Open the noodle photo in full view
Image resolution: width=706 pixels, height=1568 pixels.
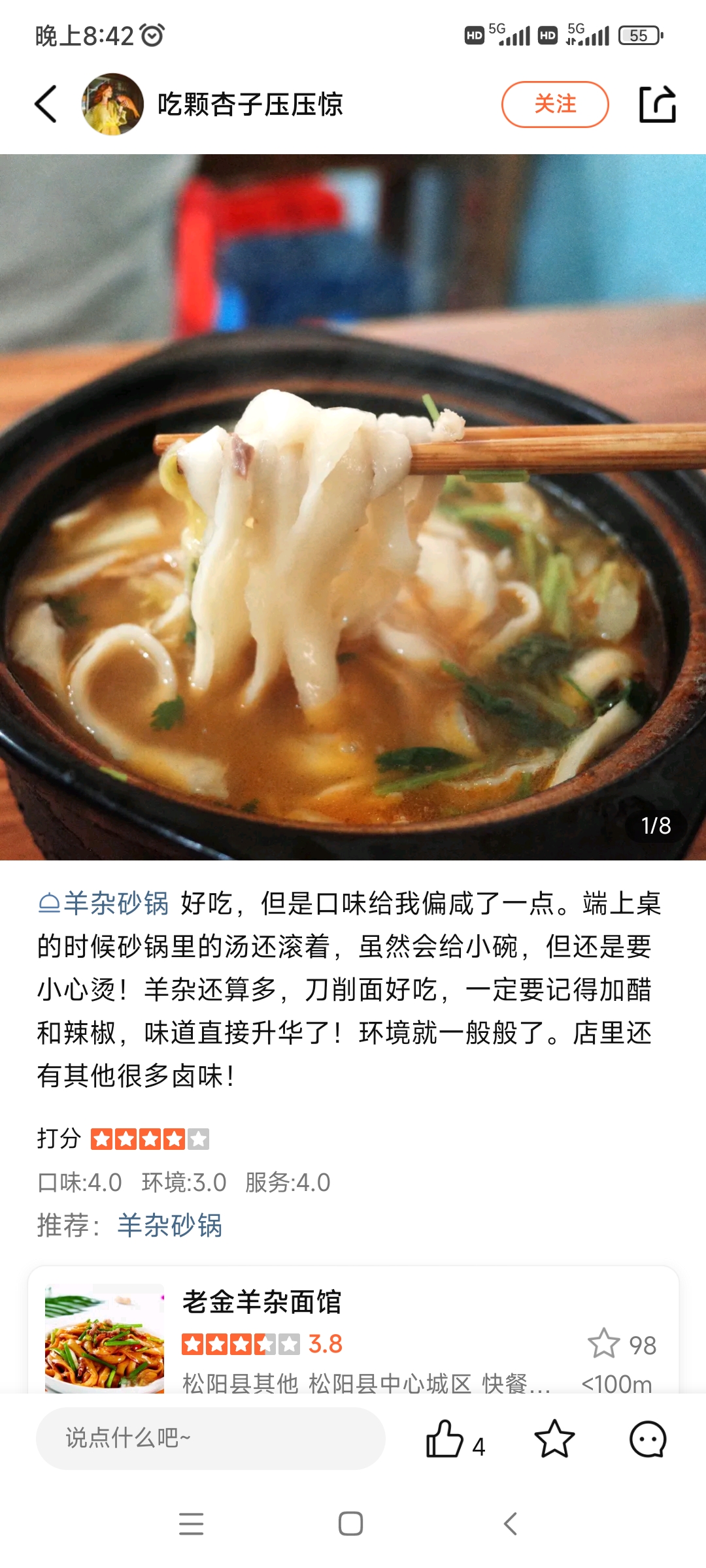point(353,507)
